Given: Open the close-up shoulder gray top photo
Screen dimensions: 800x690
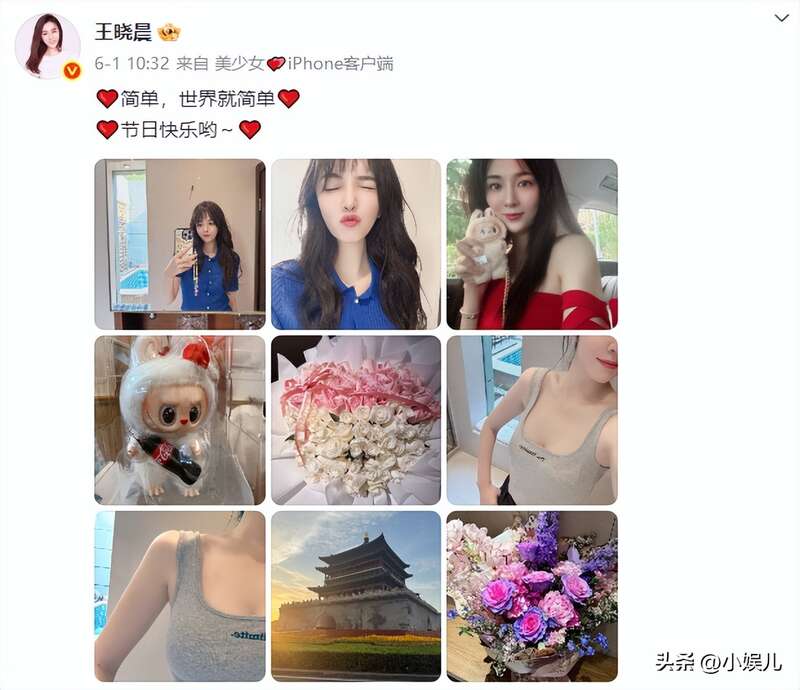Looking at the screenshot, I should pos(180,596).
